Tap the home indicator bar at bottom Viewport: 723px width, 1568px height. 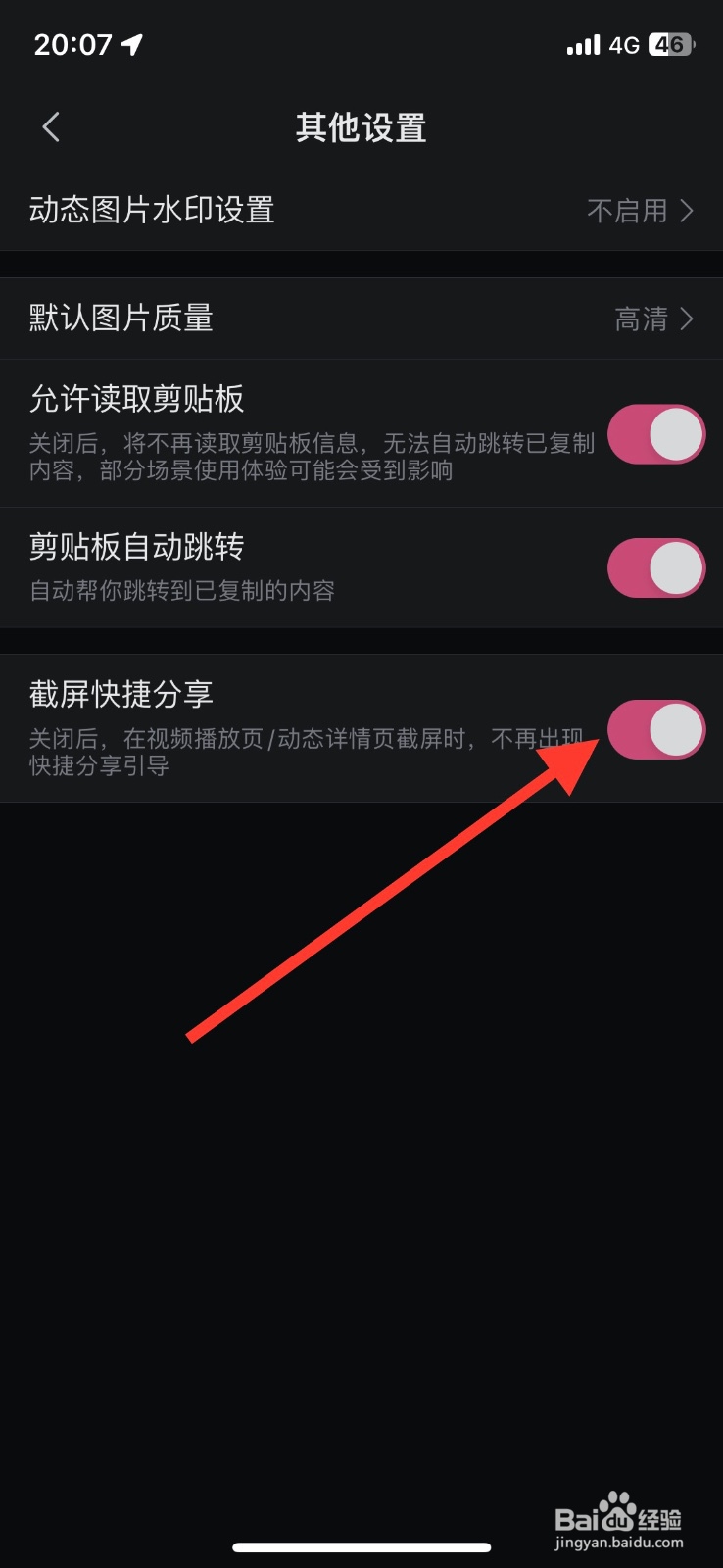click(361, 1546)
